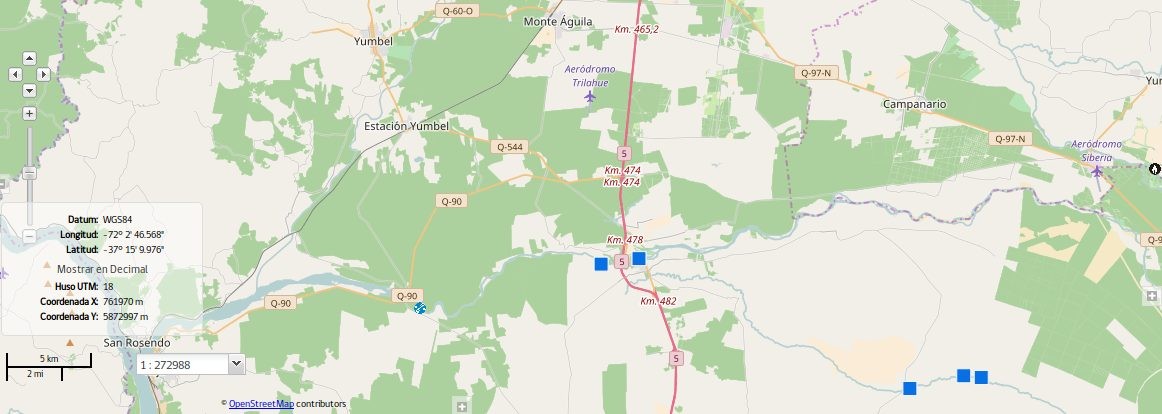Pan the map right
Image resolution: width=1162 pixels, height=414 pixels.
tap(43, 74)
